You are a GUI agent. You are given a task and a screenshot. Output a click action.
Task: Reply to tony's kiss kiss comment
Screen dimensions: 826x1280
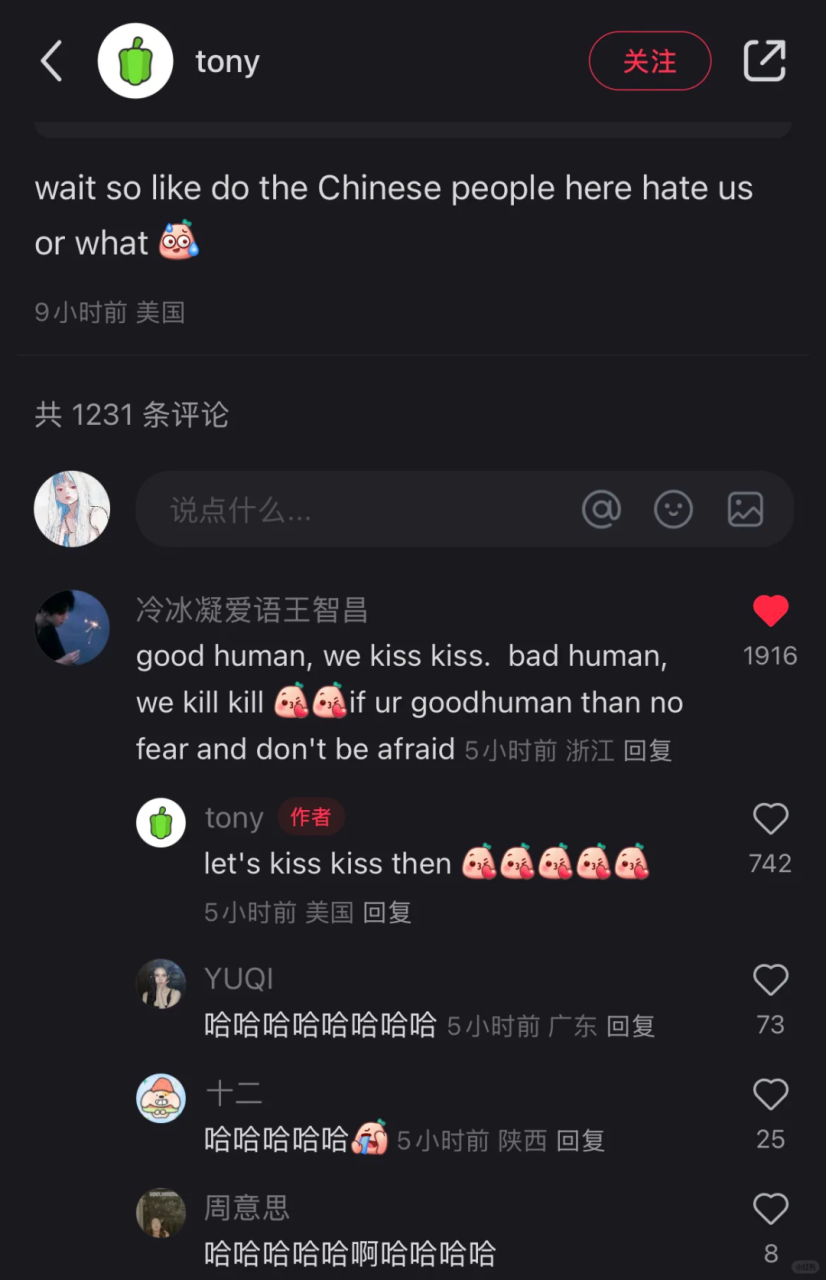387,912
